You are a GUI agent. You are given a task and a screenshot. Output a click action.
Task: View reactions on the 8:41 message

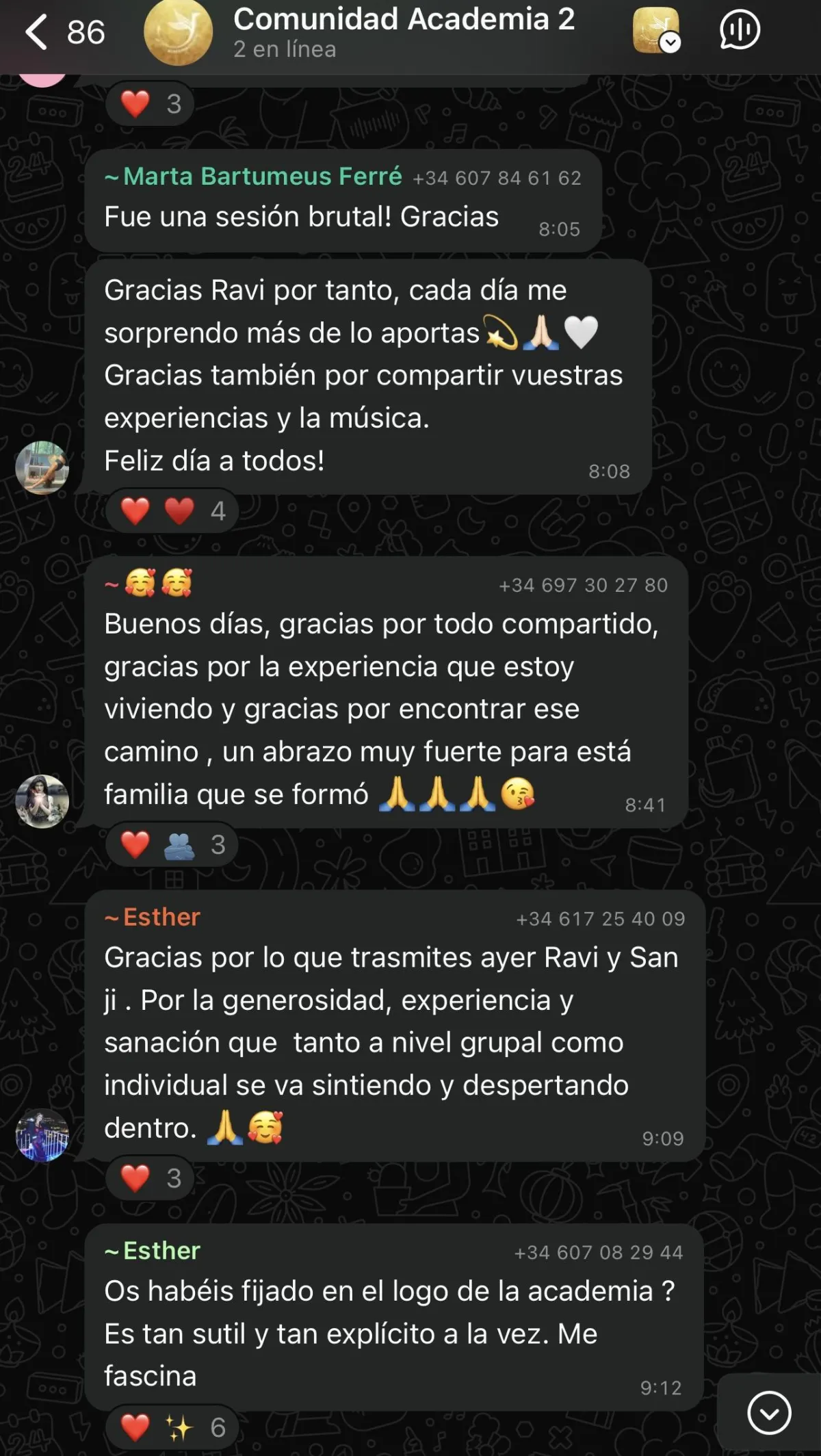pyautogui.click(x=172, y=844)
